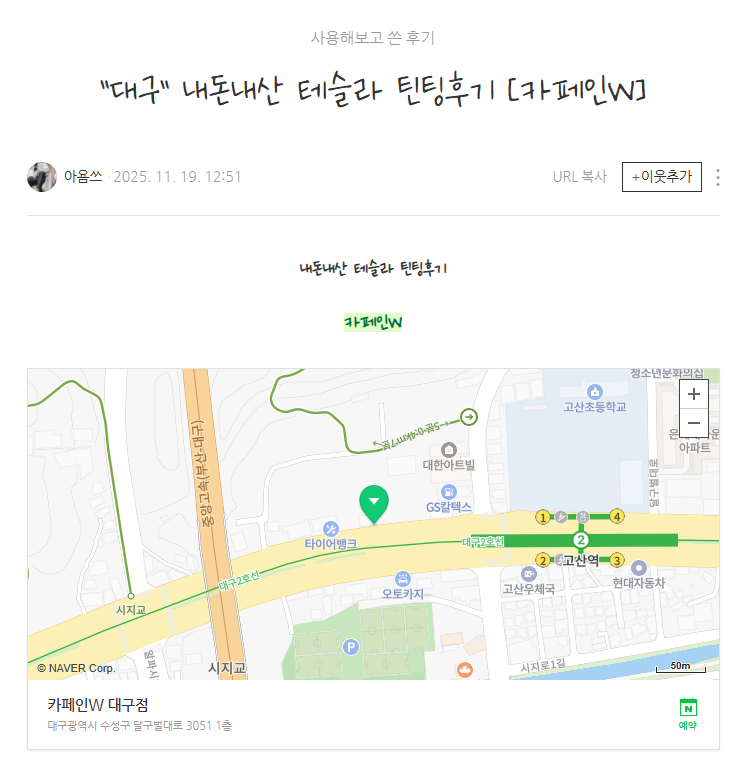Open the 카페인W 대구점 place card

98,704
